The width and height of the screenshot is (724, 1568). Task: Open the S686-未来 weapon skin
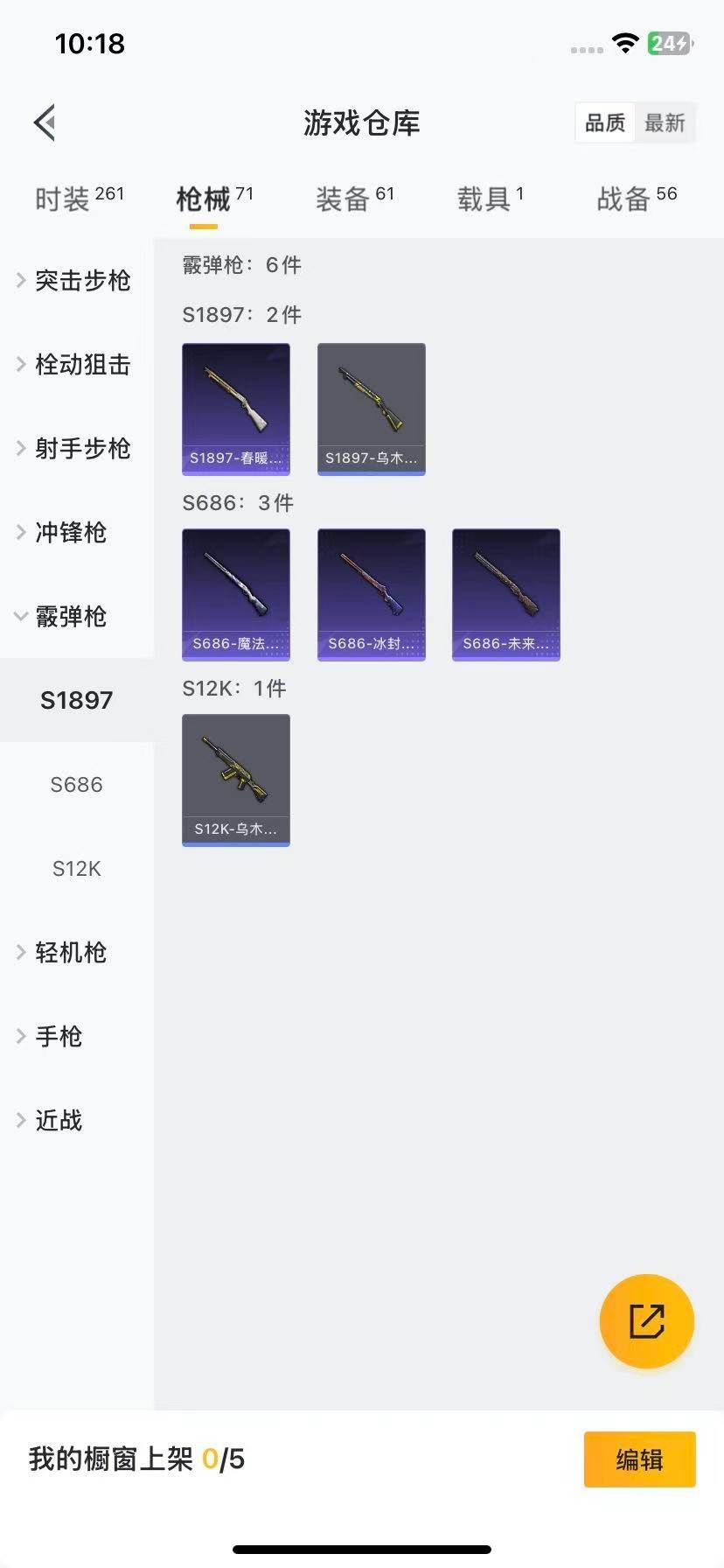point(506,594)
